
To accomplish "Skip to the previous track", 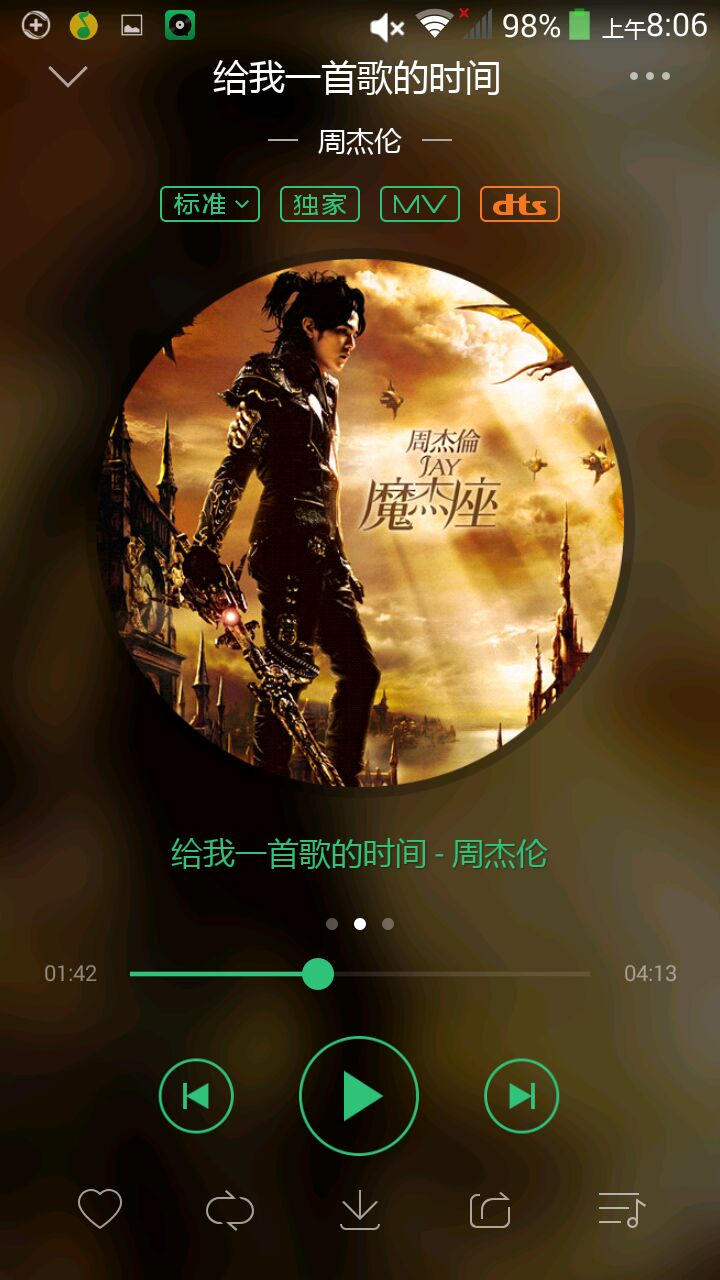I will coord(196,1096).
